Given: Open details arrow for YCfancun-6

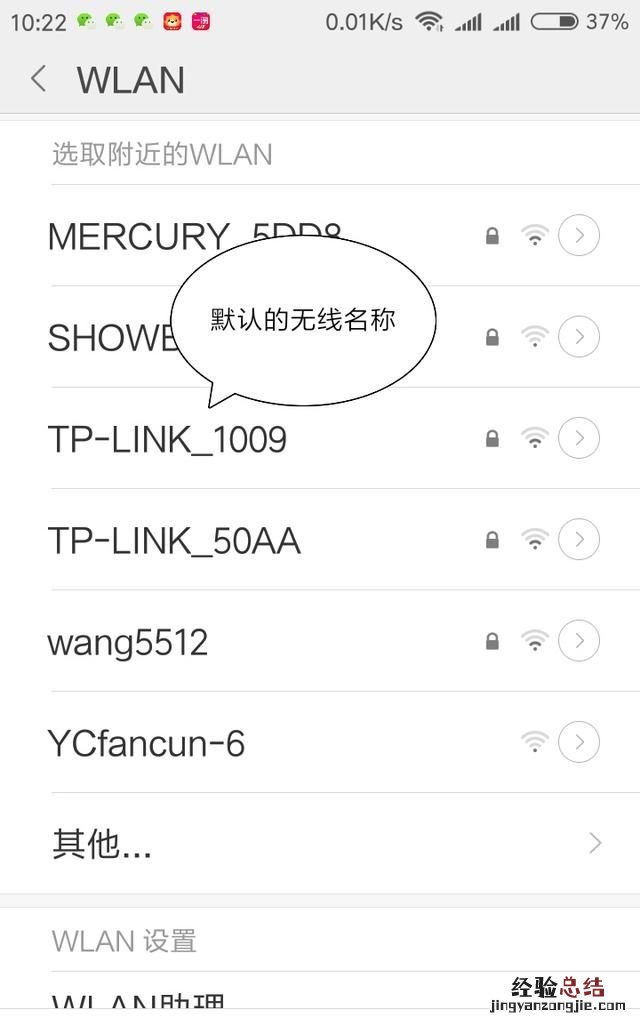Looking at the screenshot, I should (579, 742).
